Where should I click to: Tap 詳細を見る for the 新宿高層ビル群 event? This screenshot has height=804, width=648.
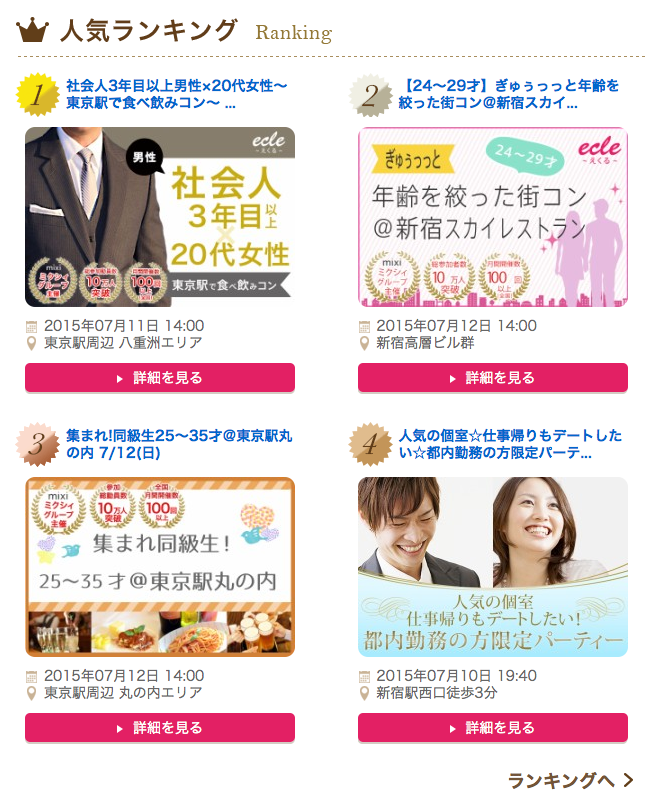[x=493, y=378]
